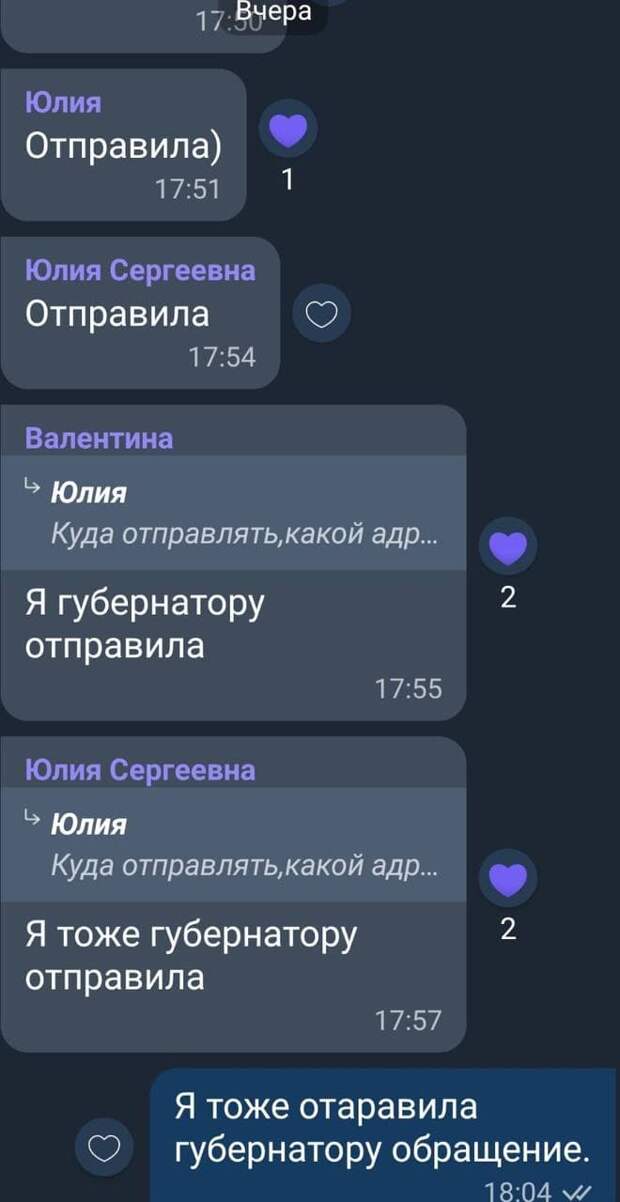
Task: Open quoted Юлия reply in Валентина's message
Action: (x=233, y=513)
